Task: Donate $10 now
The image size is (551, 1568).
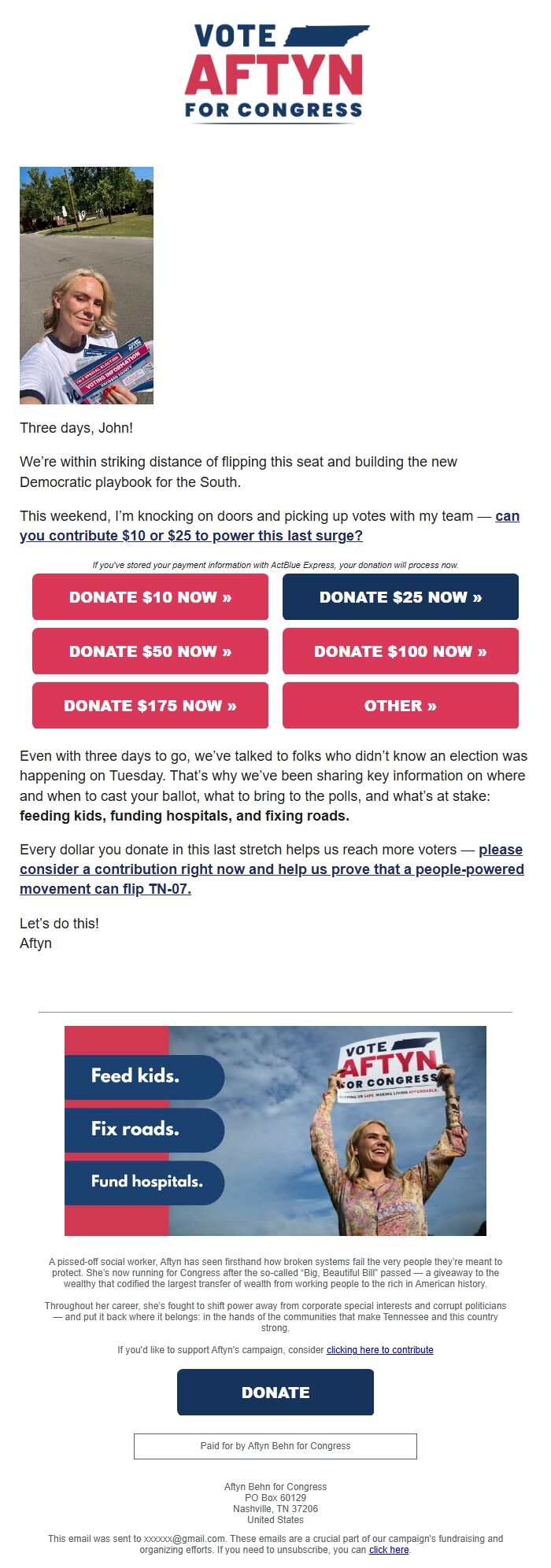Action: [x=150, y=597]
